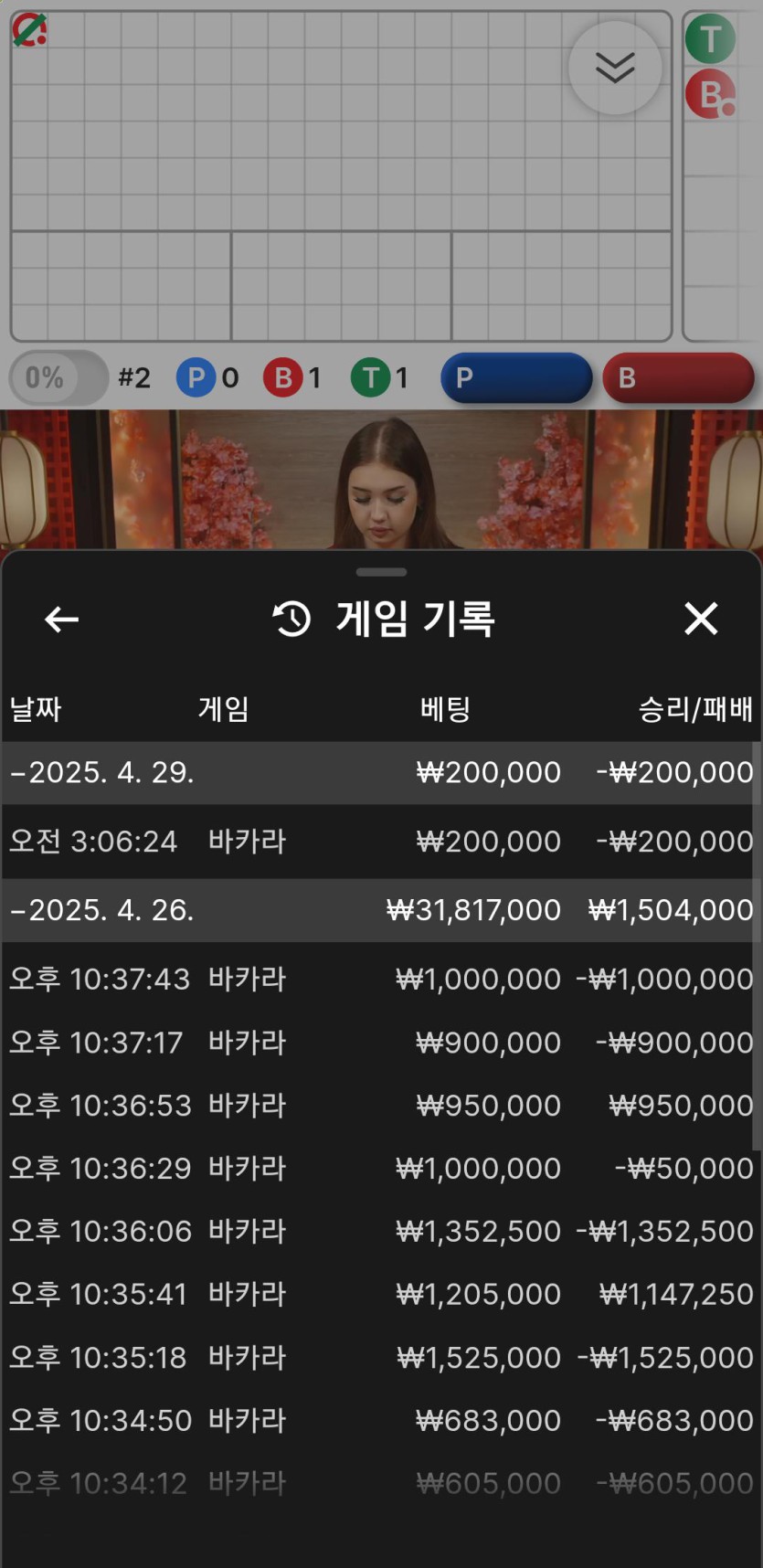Open the 오후 10:35:18 바카라 record
This screenshot has height=1568, width=763.
pyautogui.click(x=380, y=1358)
